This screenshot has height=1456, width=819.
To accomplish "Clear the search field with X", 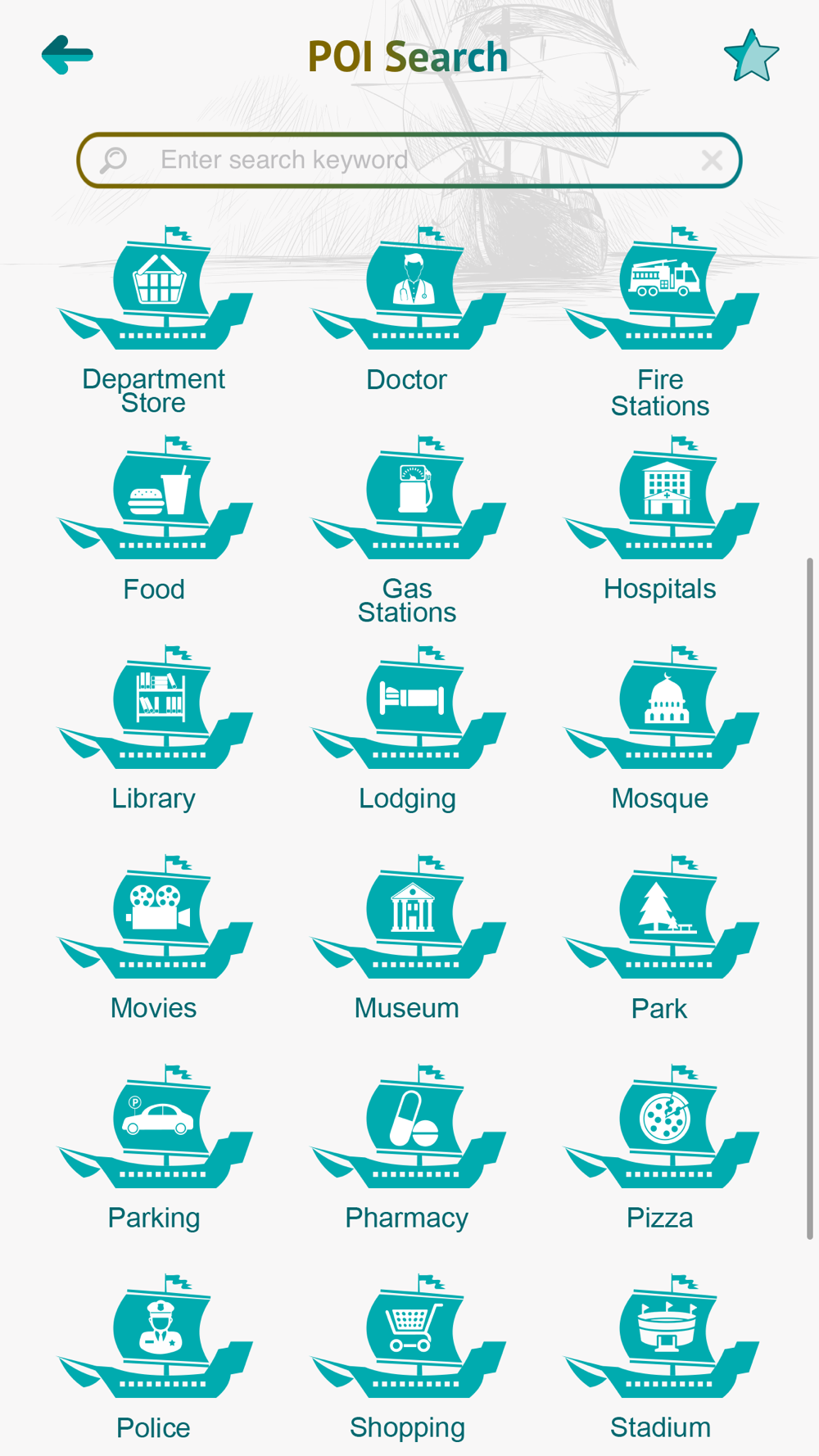I will coord(712,160).
